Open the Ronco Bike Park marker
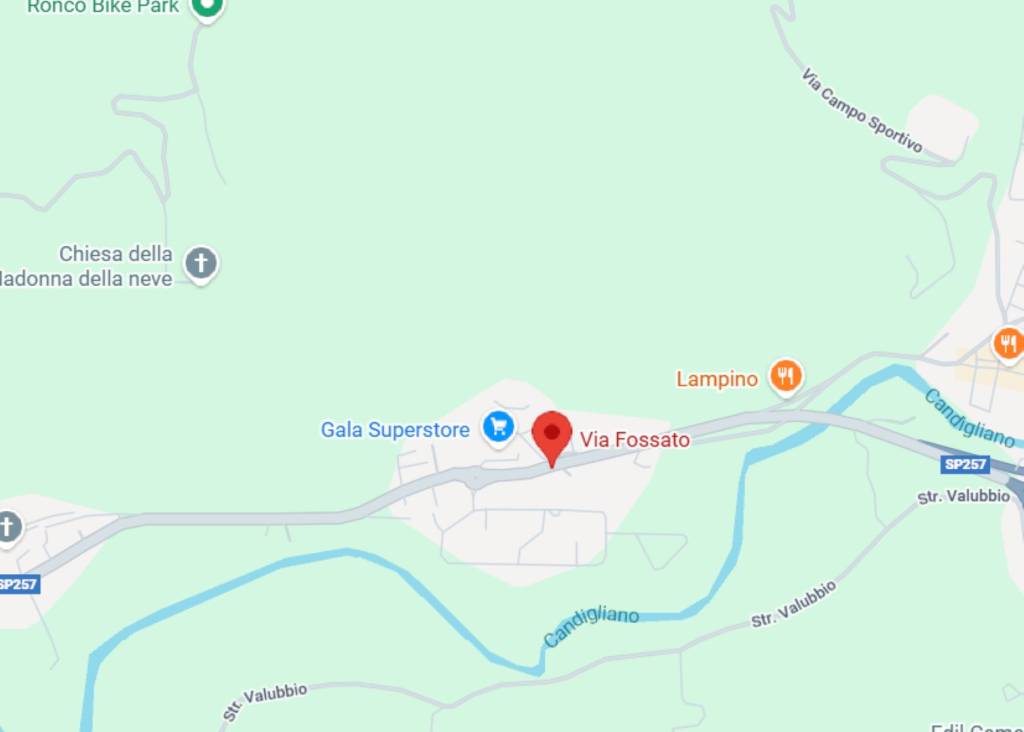Viewport: 1024px width, 732px height. point(207,8)
